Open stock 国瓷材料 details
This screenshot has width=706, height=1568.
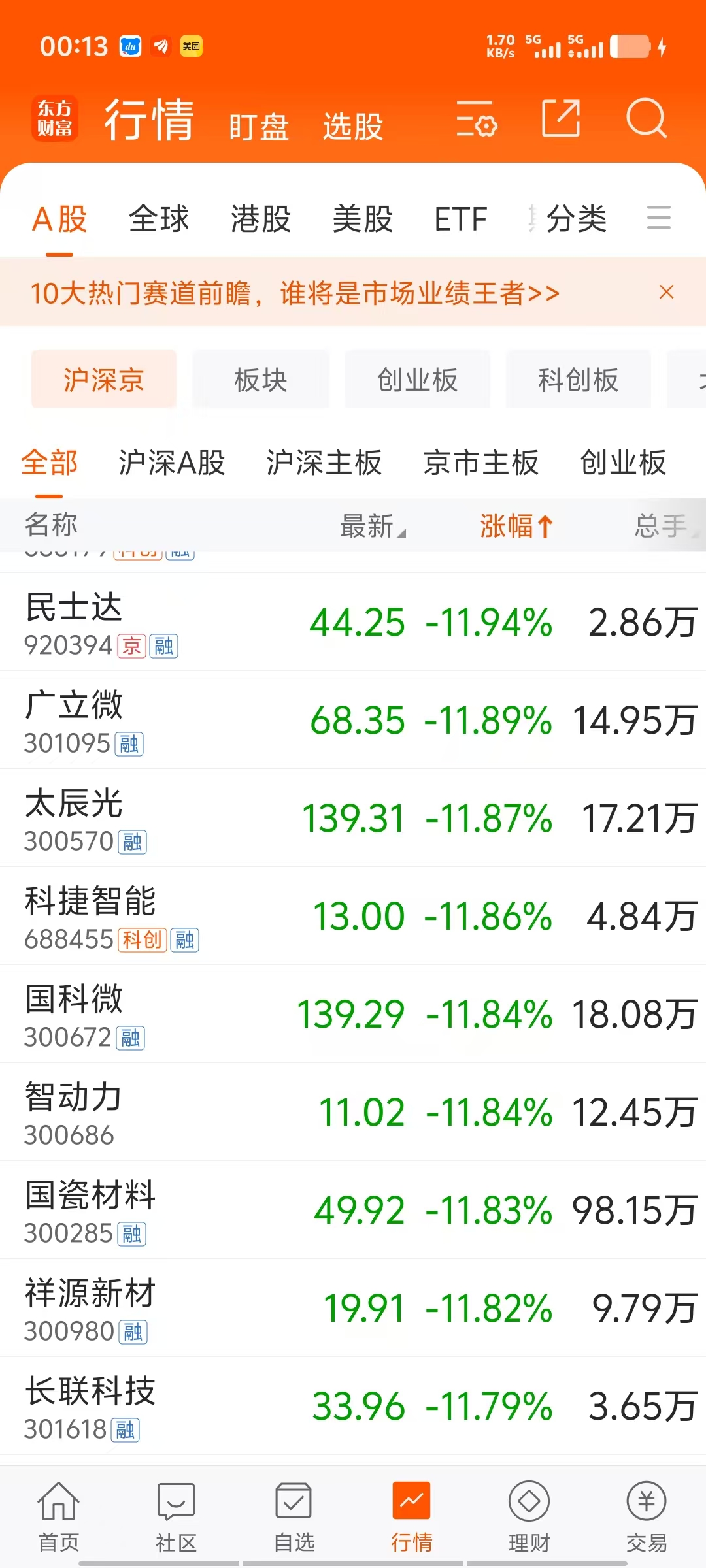[353, 1210]
